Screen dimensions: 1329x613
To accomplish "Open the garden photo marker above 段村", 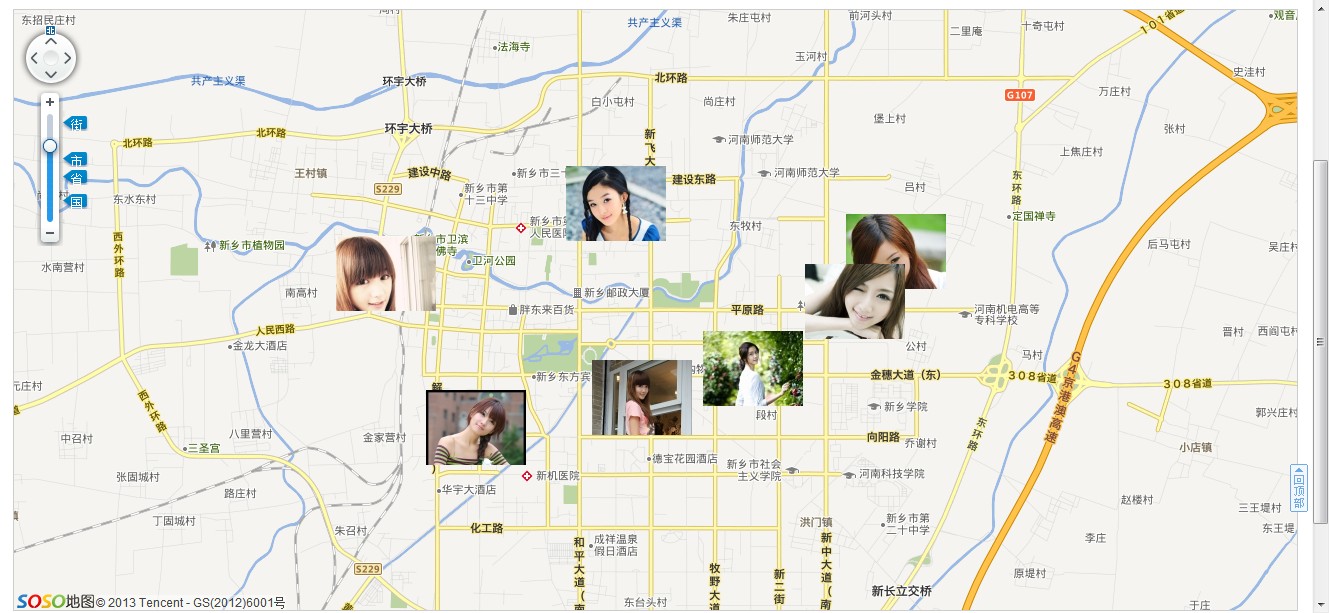I will [x=752, y=368].
